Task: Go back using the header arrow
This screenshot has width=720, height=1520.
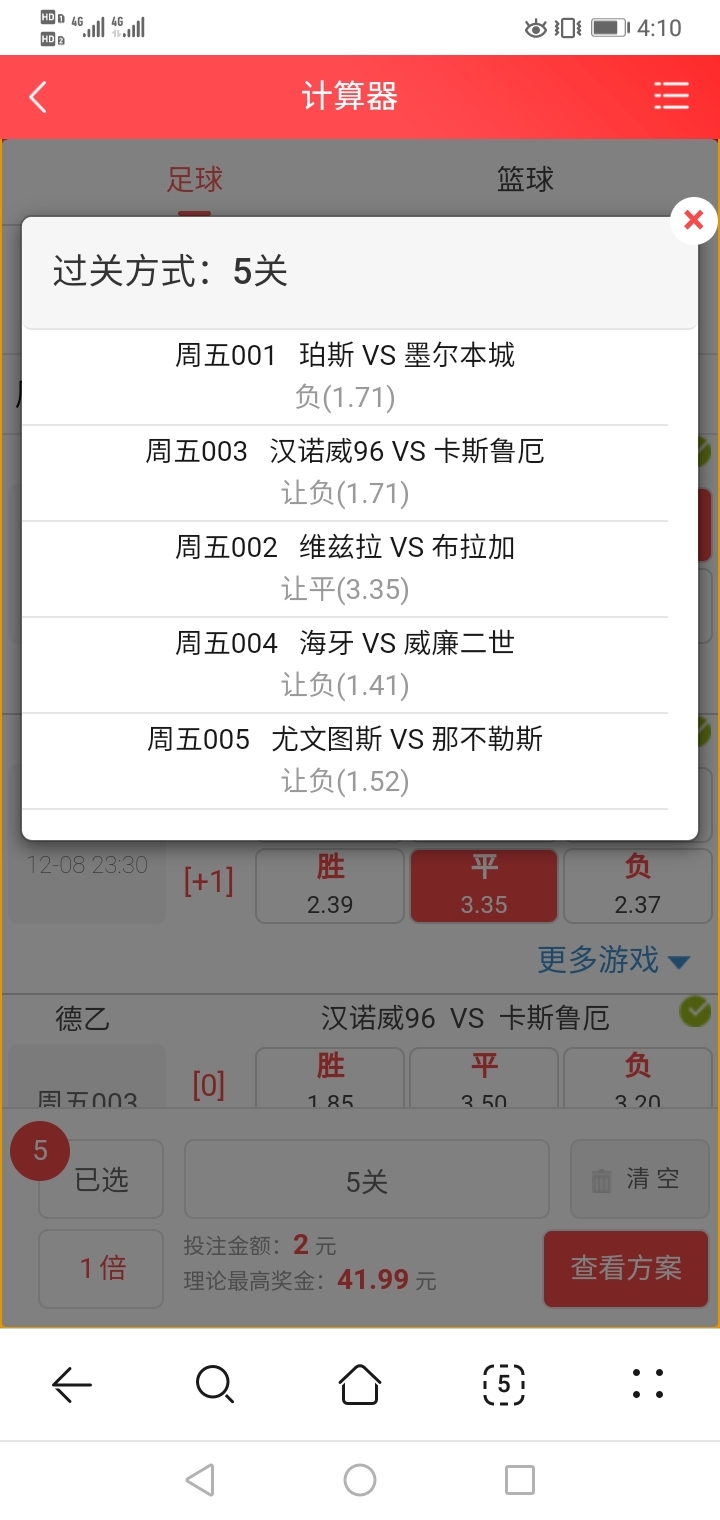Action: tap(39, 97)
